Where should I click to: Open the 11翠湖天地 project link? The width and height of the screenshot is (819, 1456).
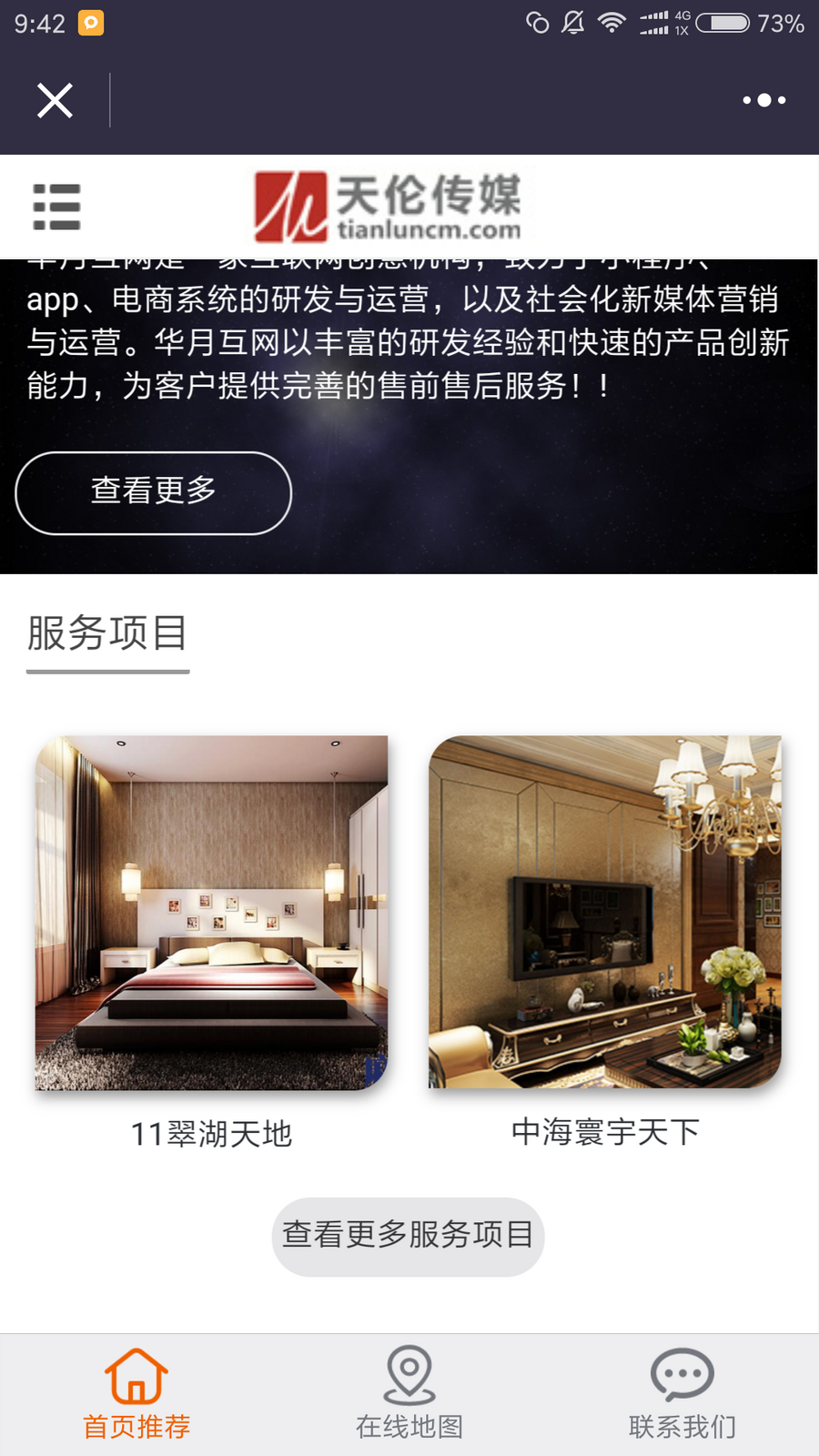click(x=212, y=1134)
